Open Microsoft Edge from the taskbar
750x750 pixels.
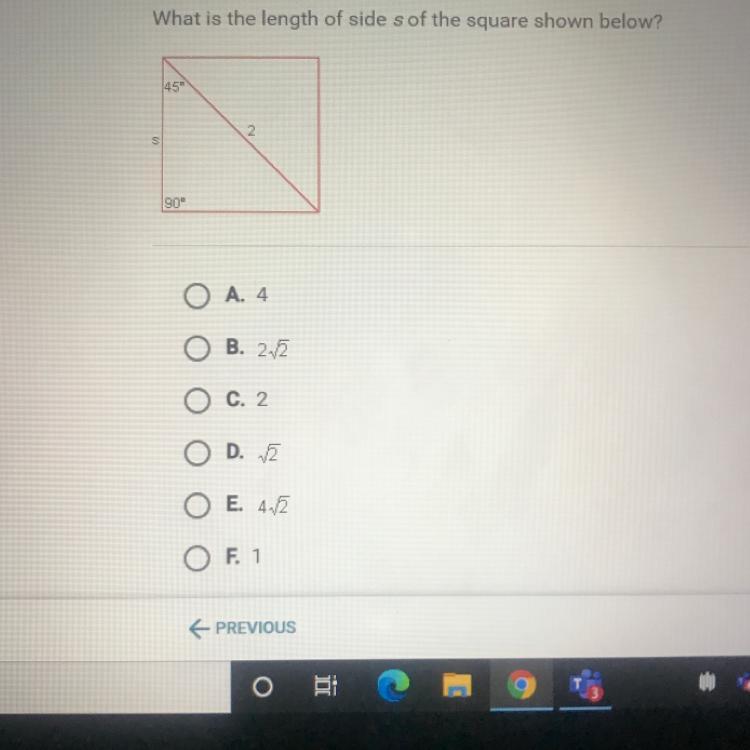click(x=393, y=685)
